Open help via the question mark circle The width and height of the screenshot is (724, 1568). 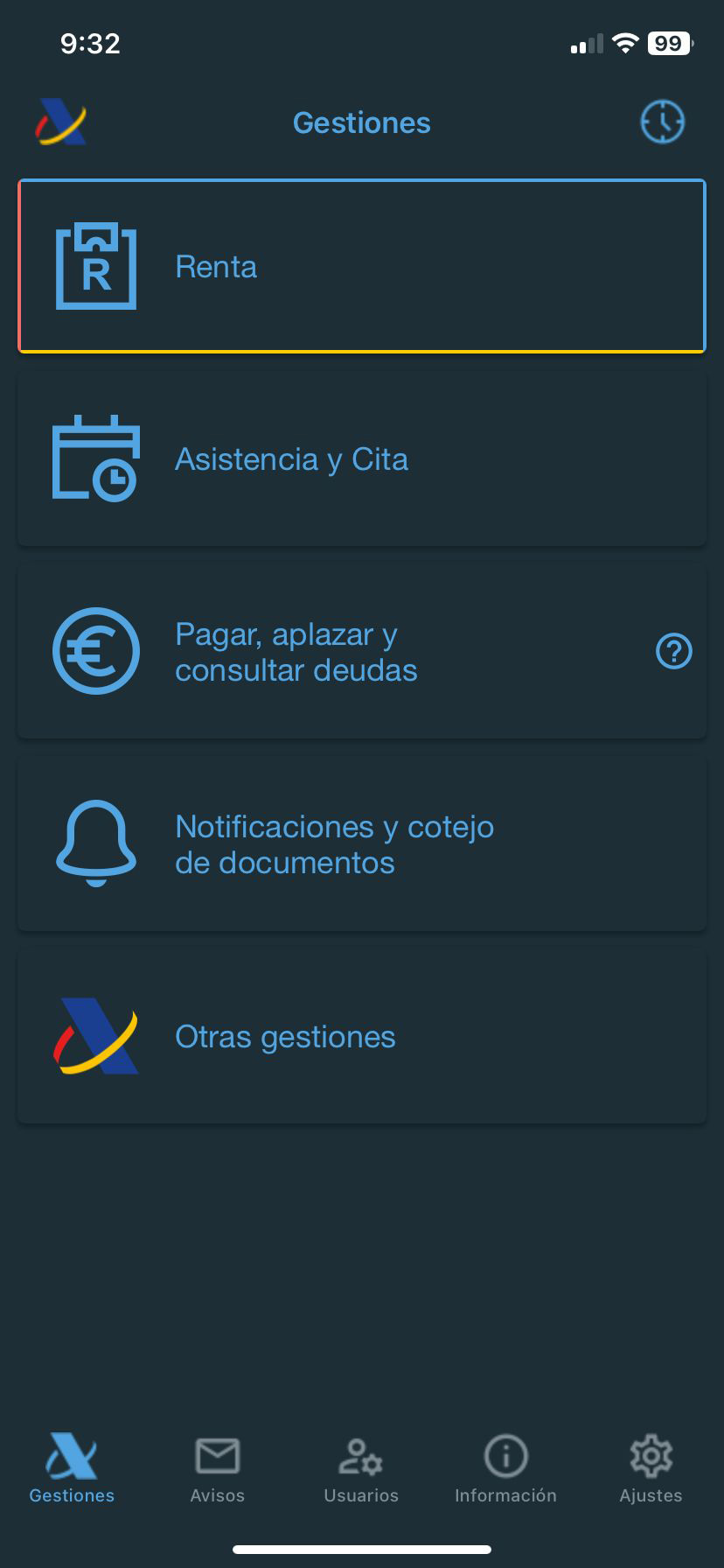click(x=673, y=651)
